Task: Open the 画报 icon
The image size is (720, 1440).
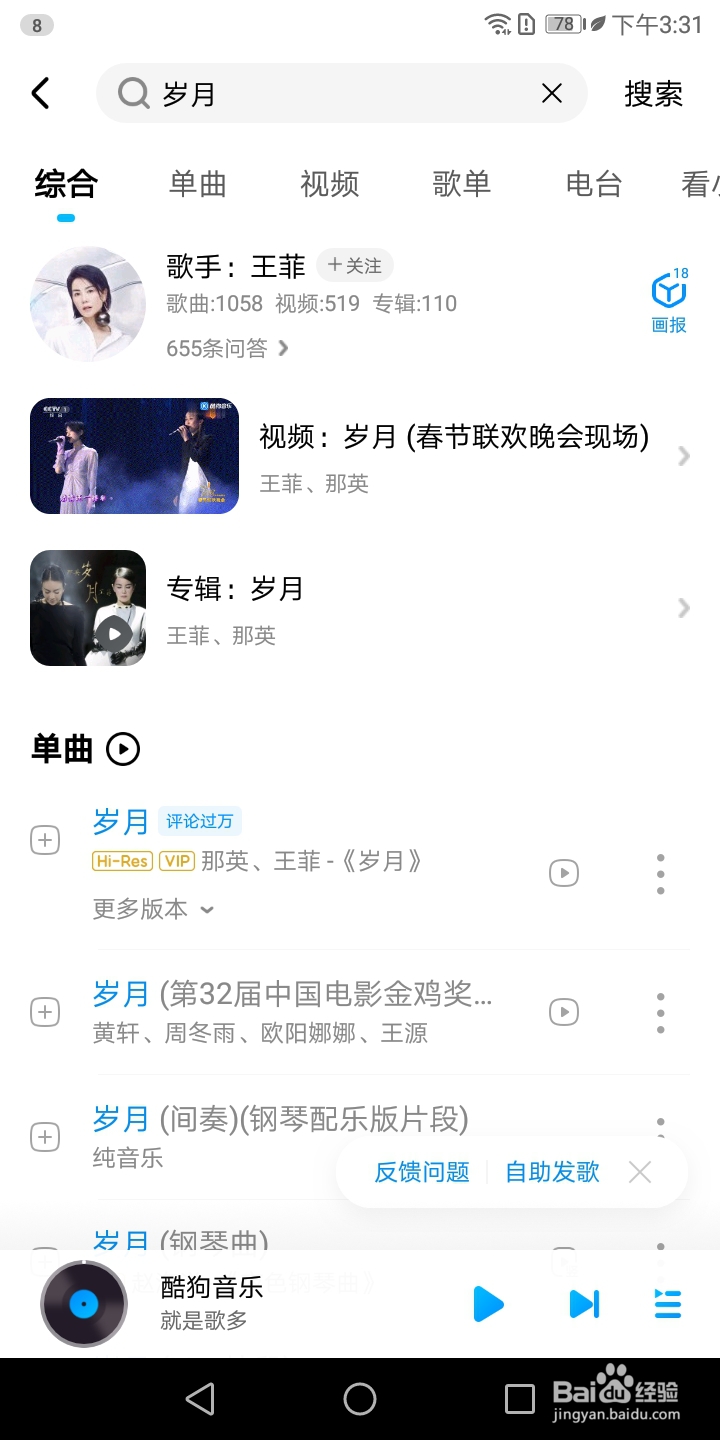Action: click(x=669, y=300)
